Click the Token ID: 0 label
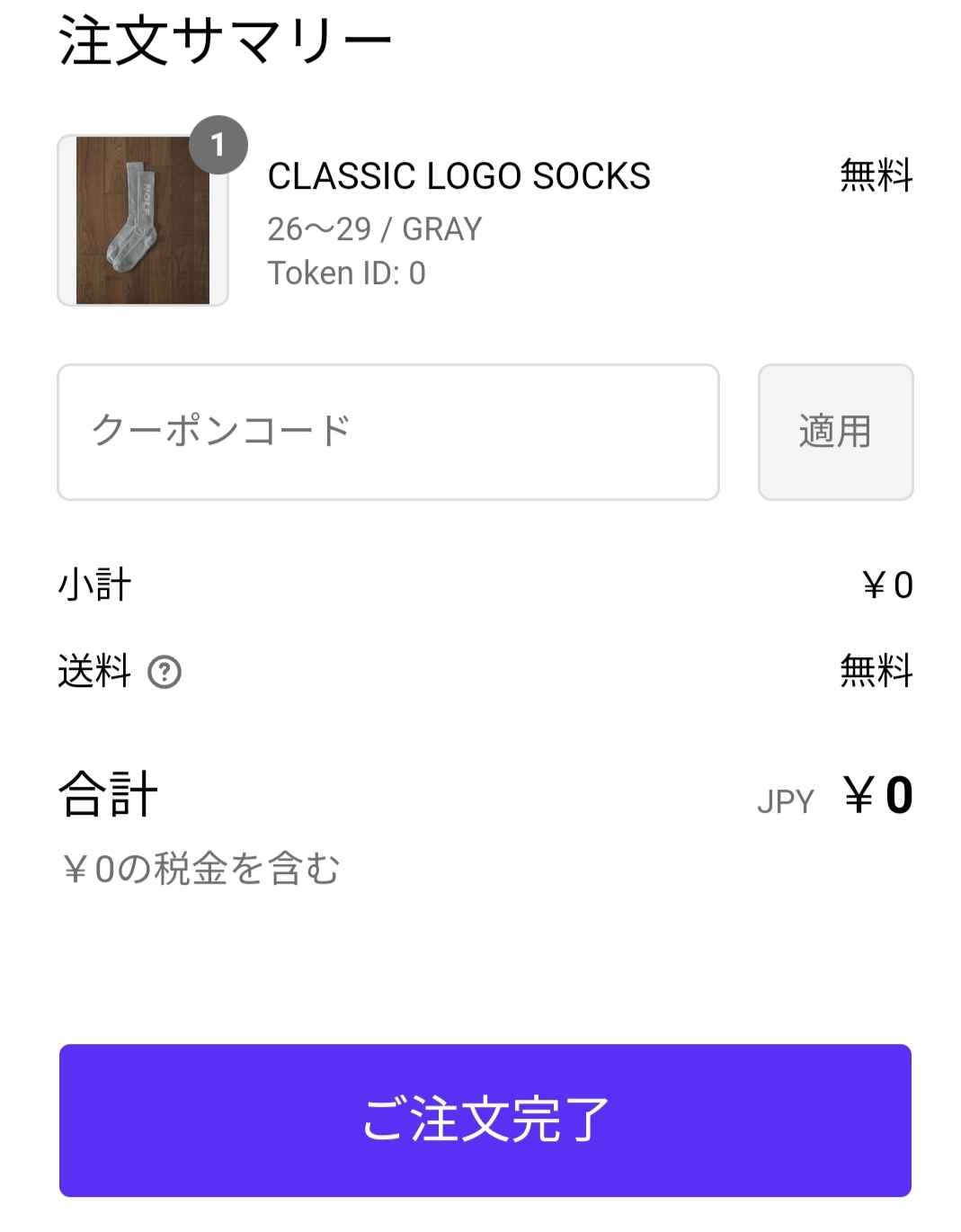 (x=347, y=272)
